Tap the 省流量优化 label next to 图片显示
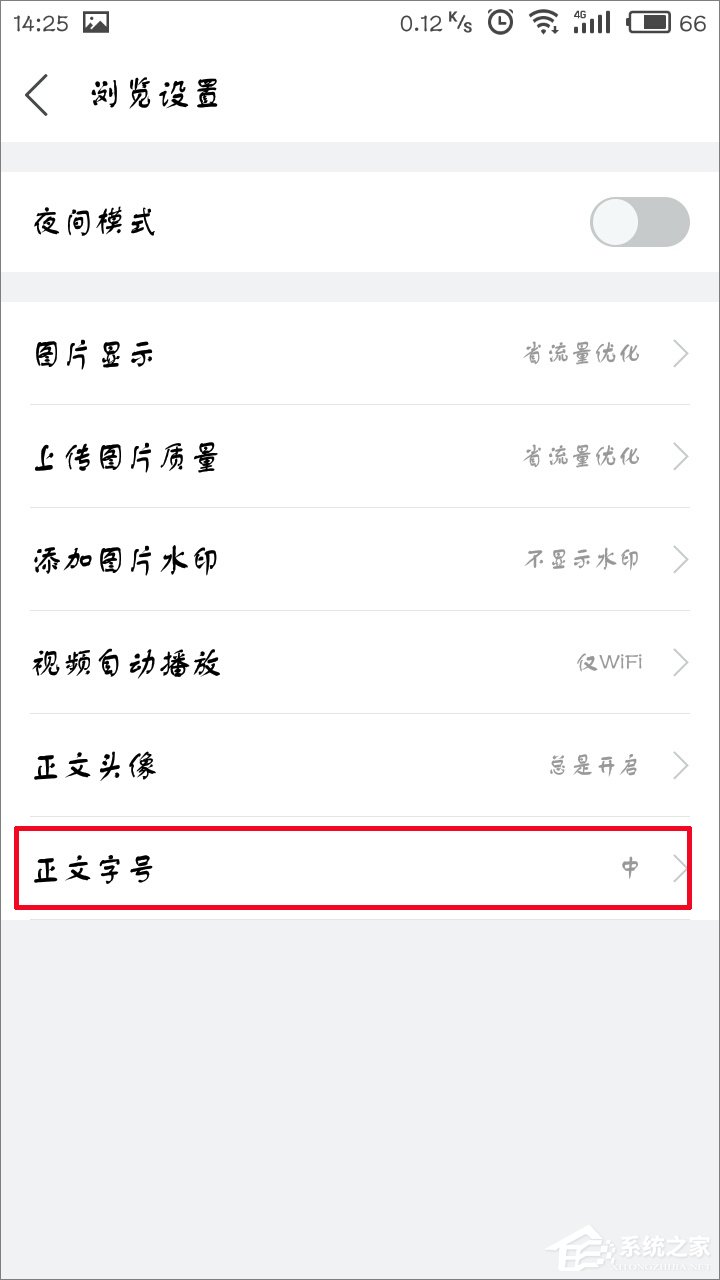The width and height of the screenshot is (720, 1280). coord(585,353)
